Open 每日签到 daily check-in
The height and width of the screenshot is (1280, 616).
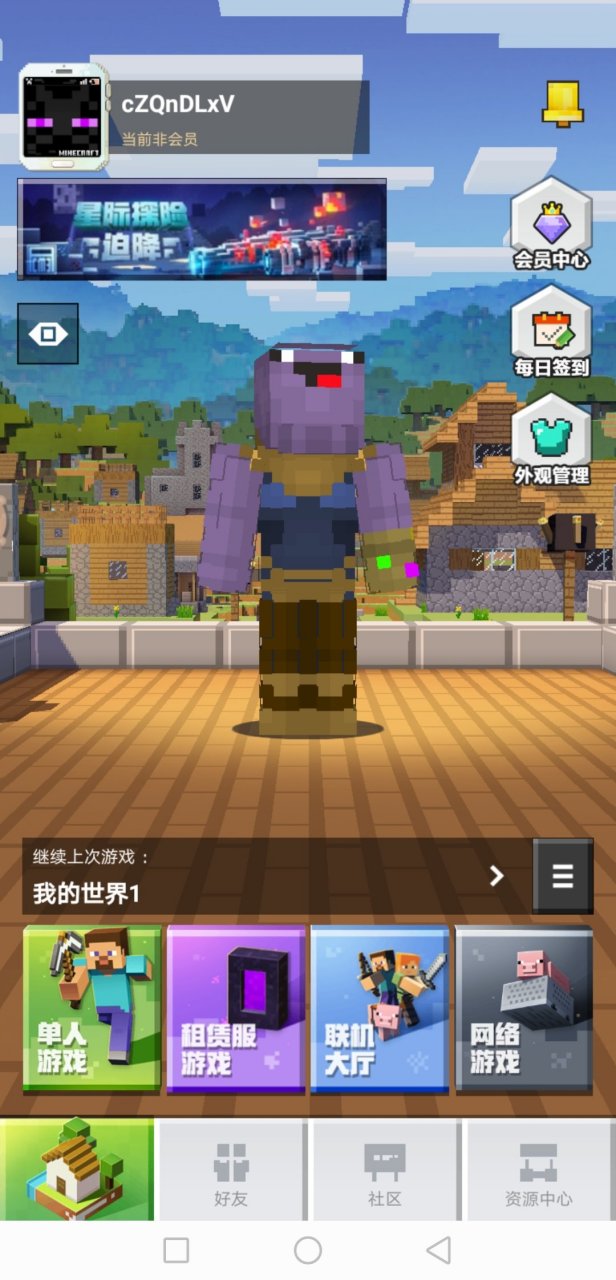551,333
